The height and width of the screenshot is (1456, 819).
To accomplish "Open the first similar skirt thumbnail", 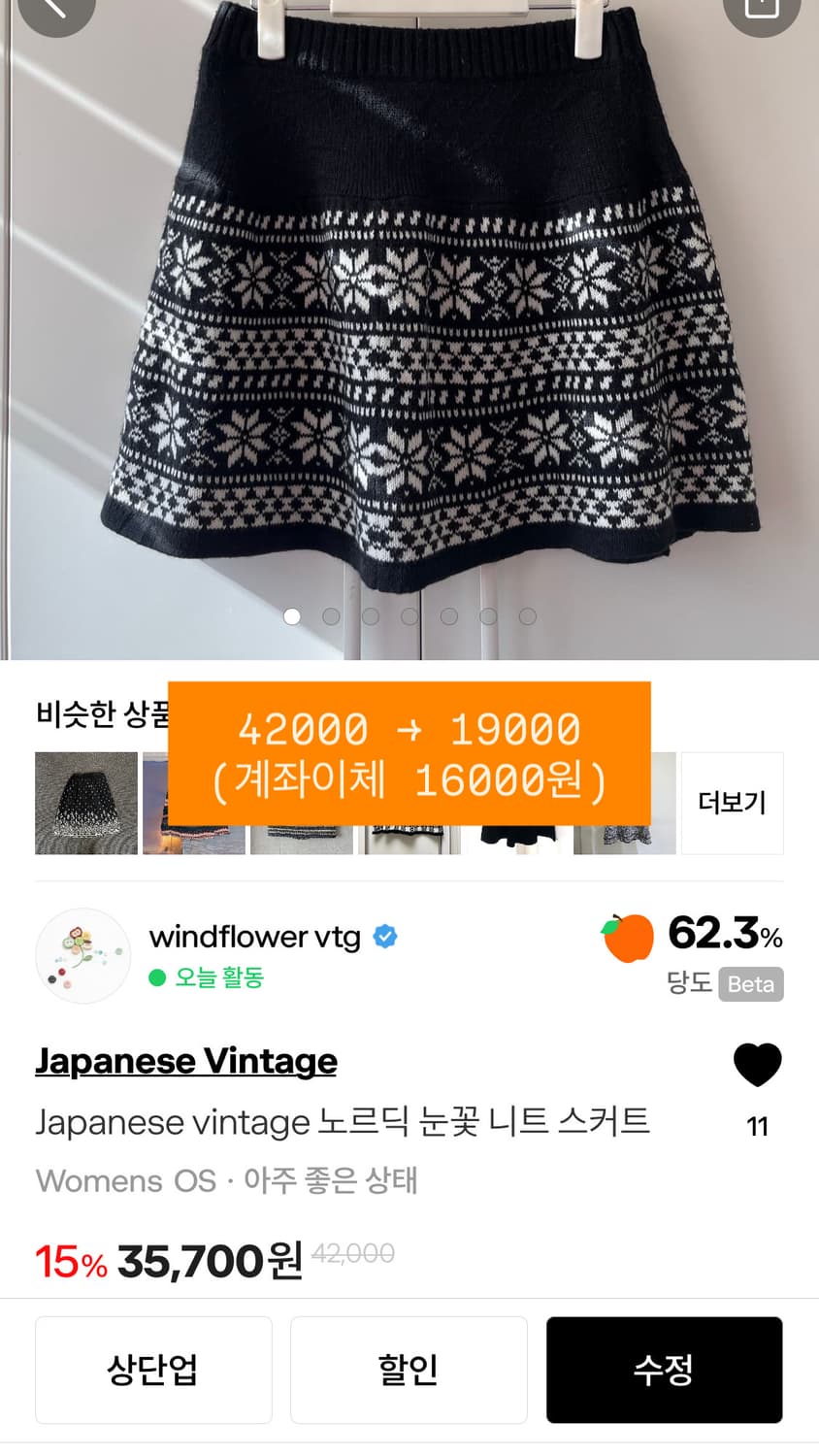I will click(x=85, y=803).
